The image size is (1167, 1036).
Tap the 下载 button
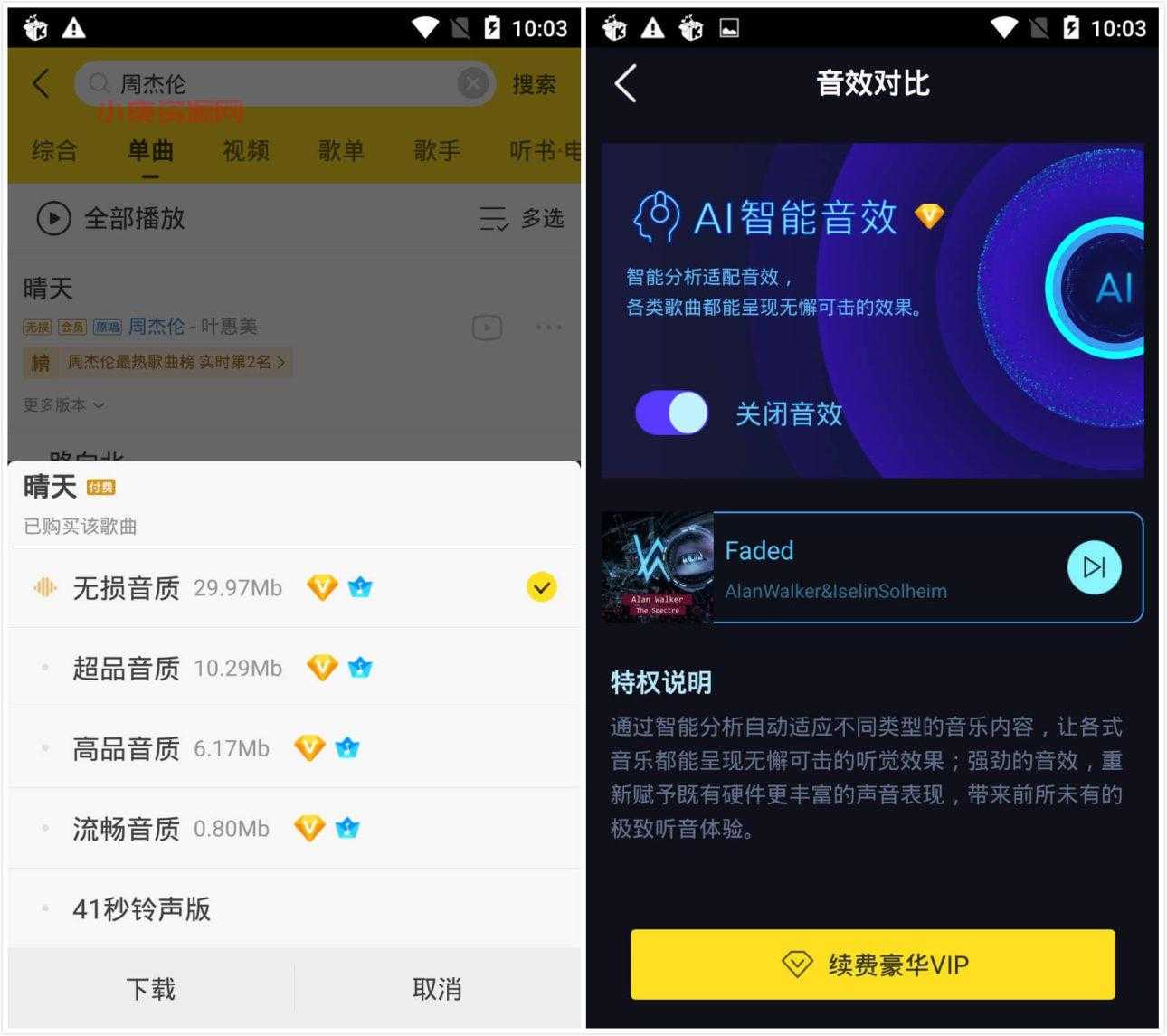pyautogui.click(x=151, y=989)
